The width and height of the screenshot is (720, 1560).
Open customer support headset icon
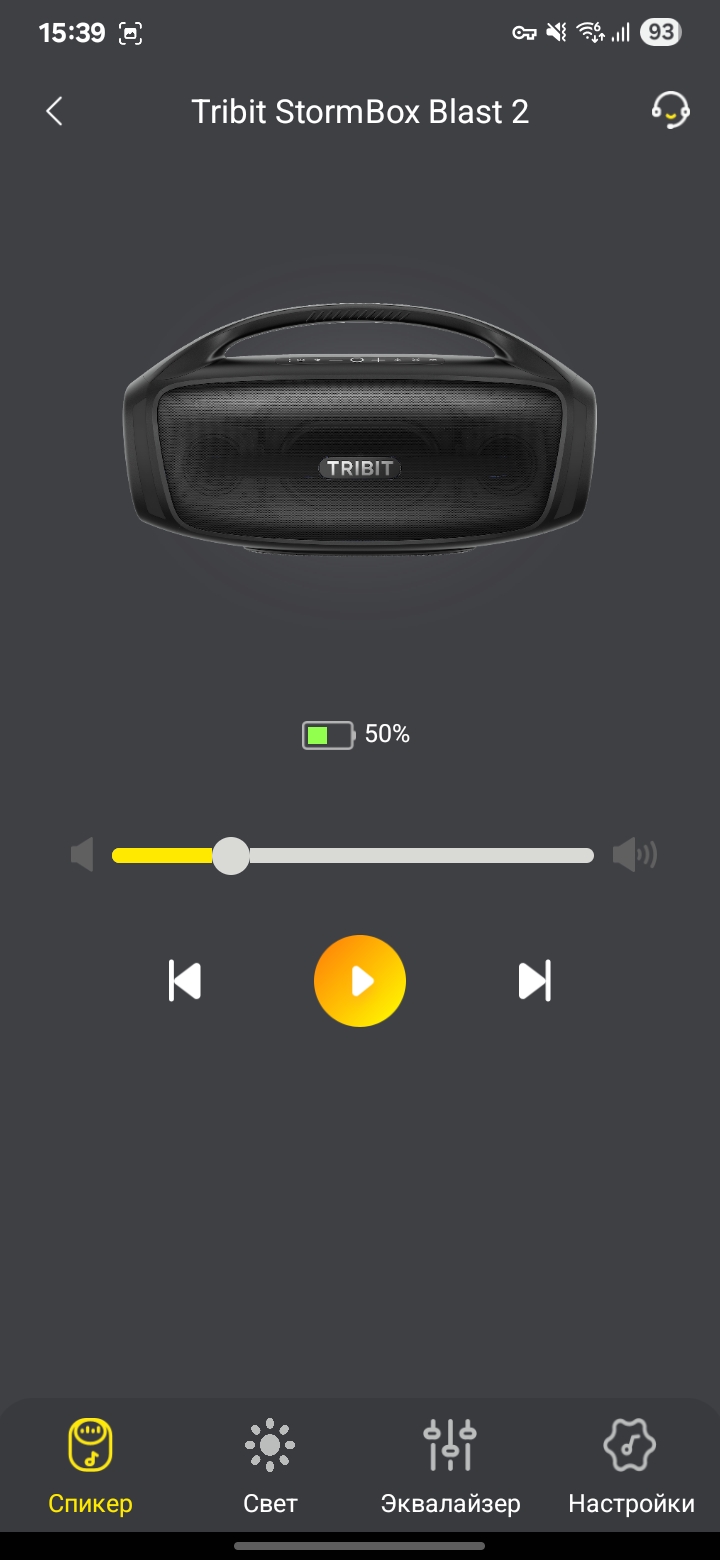(669, 111)
